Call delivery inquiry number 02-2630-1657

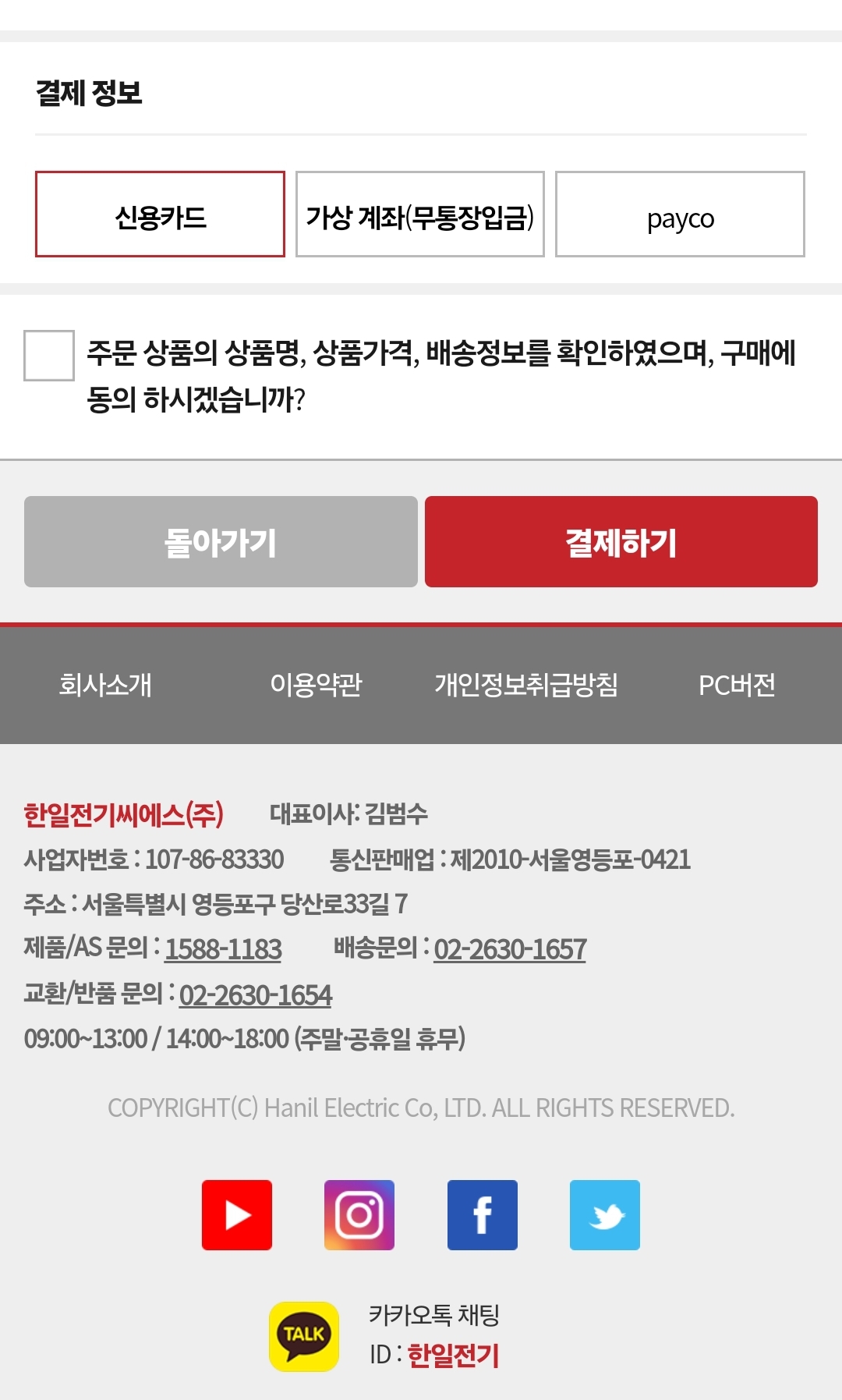click(510, 949)
